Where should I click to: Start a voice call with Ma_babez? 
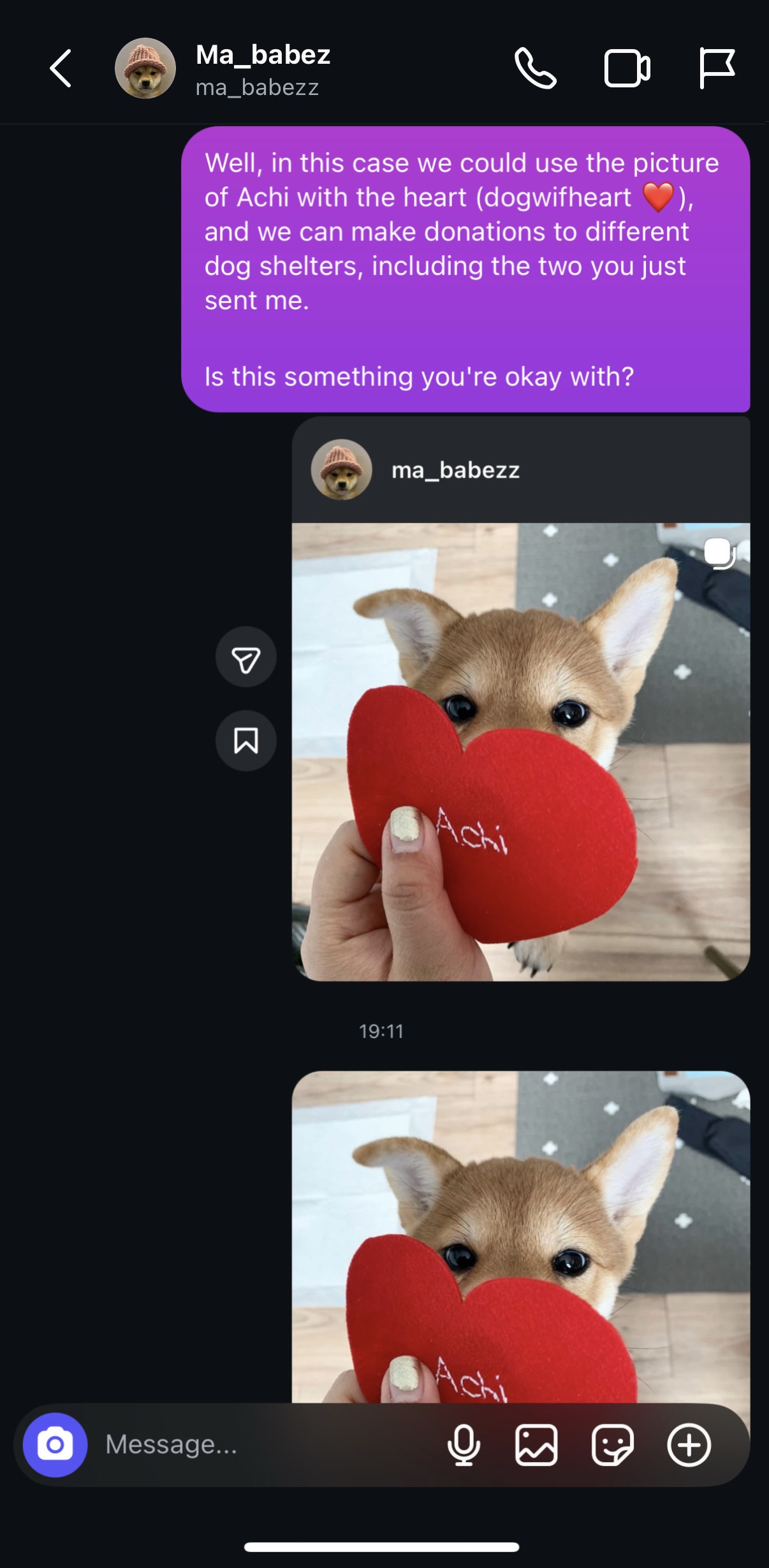[535, 68]
